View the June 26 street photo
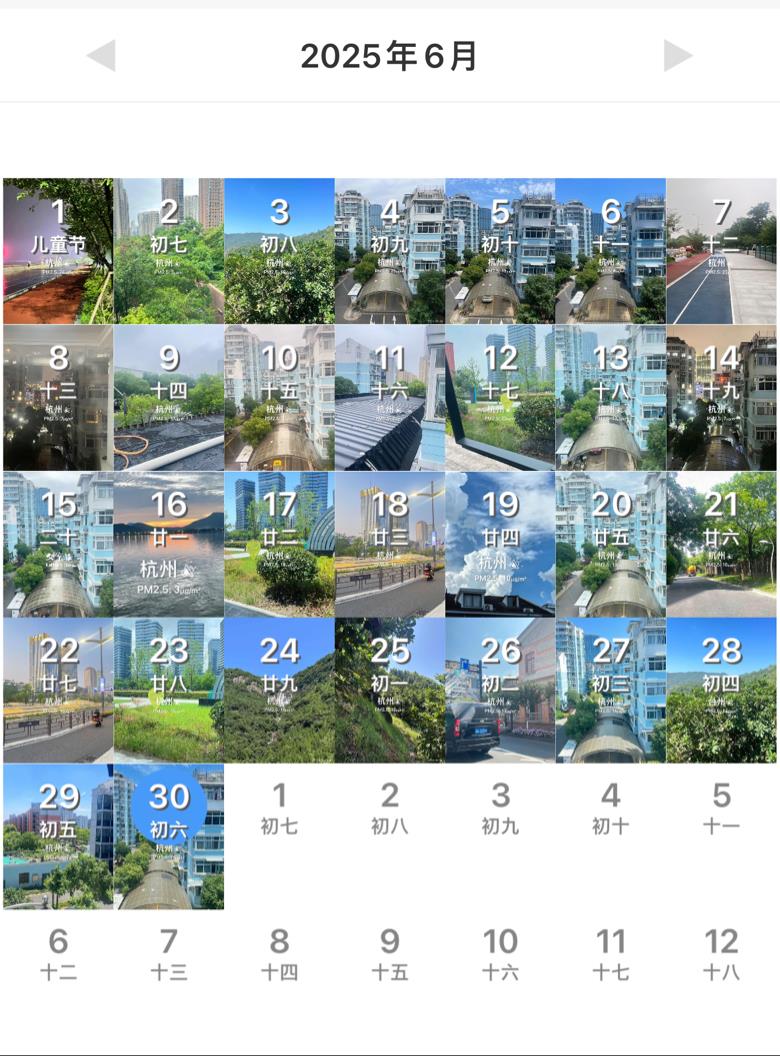Viewport: 780px width, 1056px height. point(500,690)
